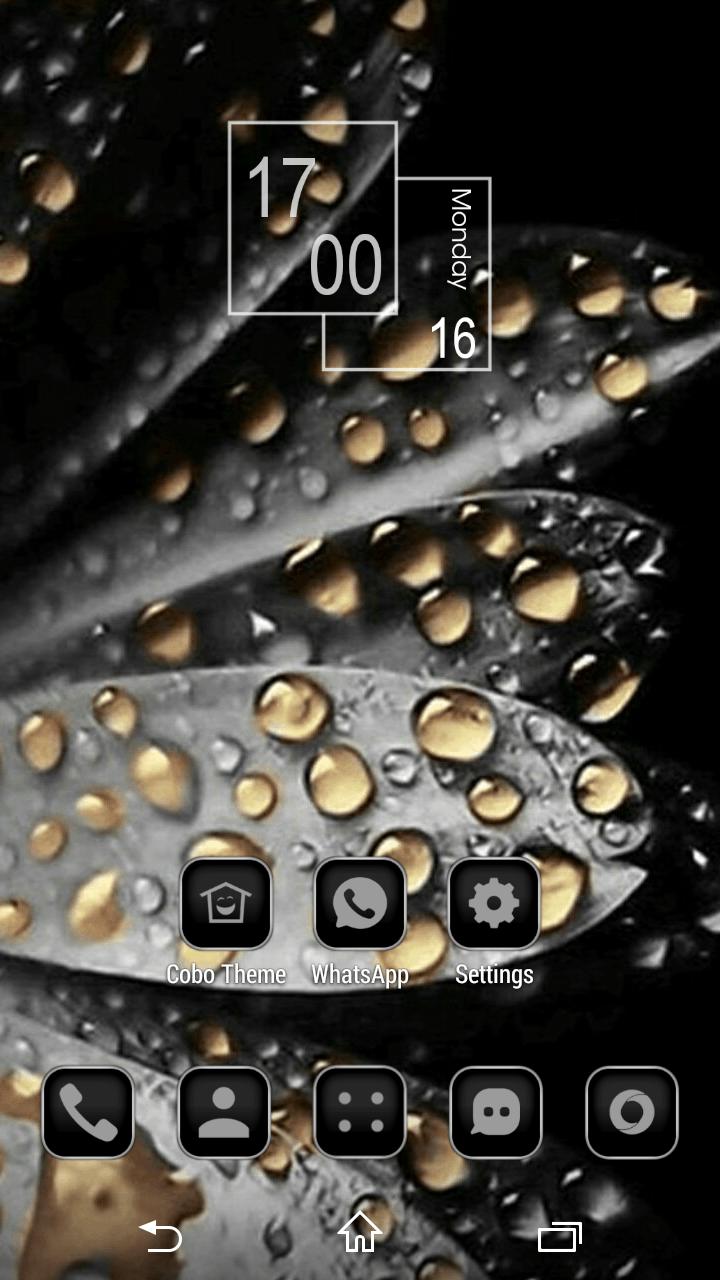The height and width of the screenshot is (1280, 720).
Task: Open the recent apps overview
Action: click(559, 1237)
